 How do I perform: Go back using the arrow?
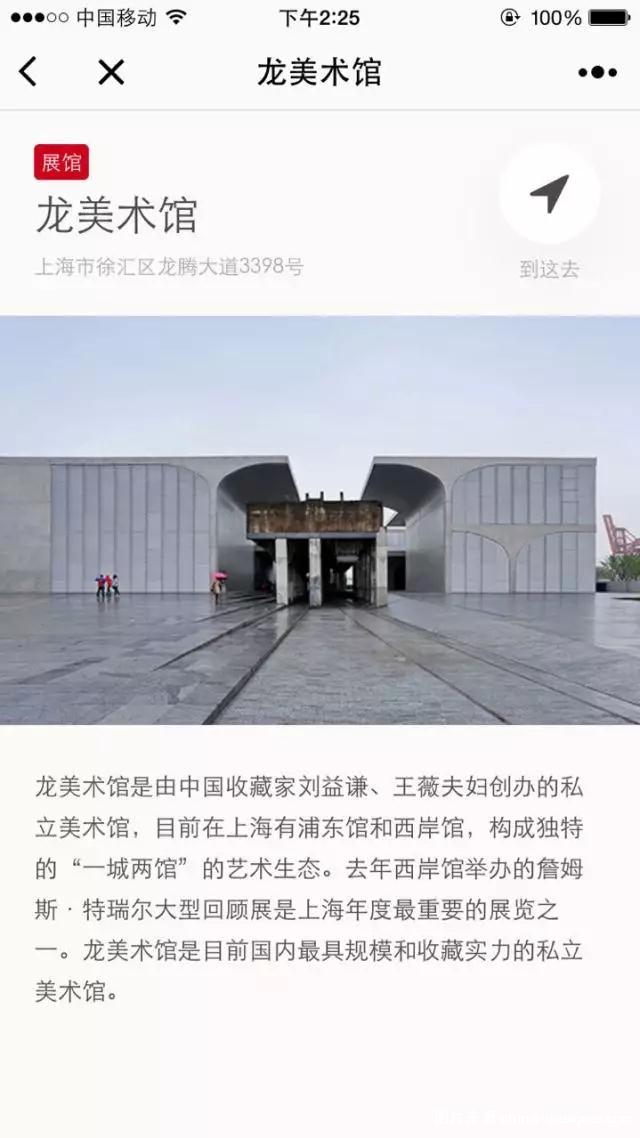(x=28, y=72)
